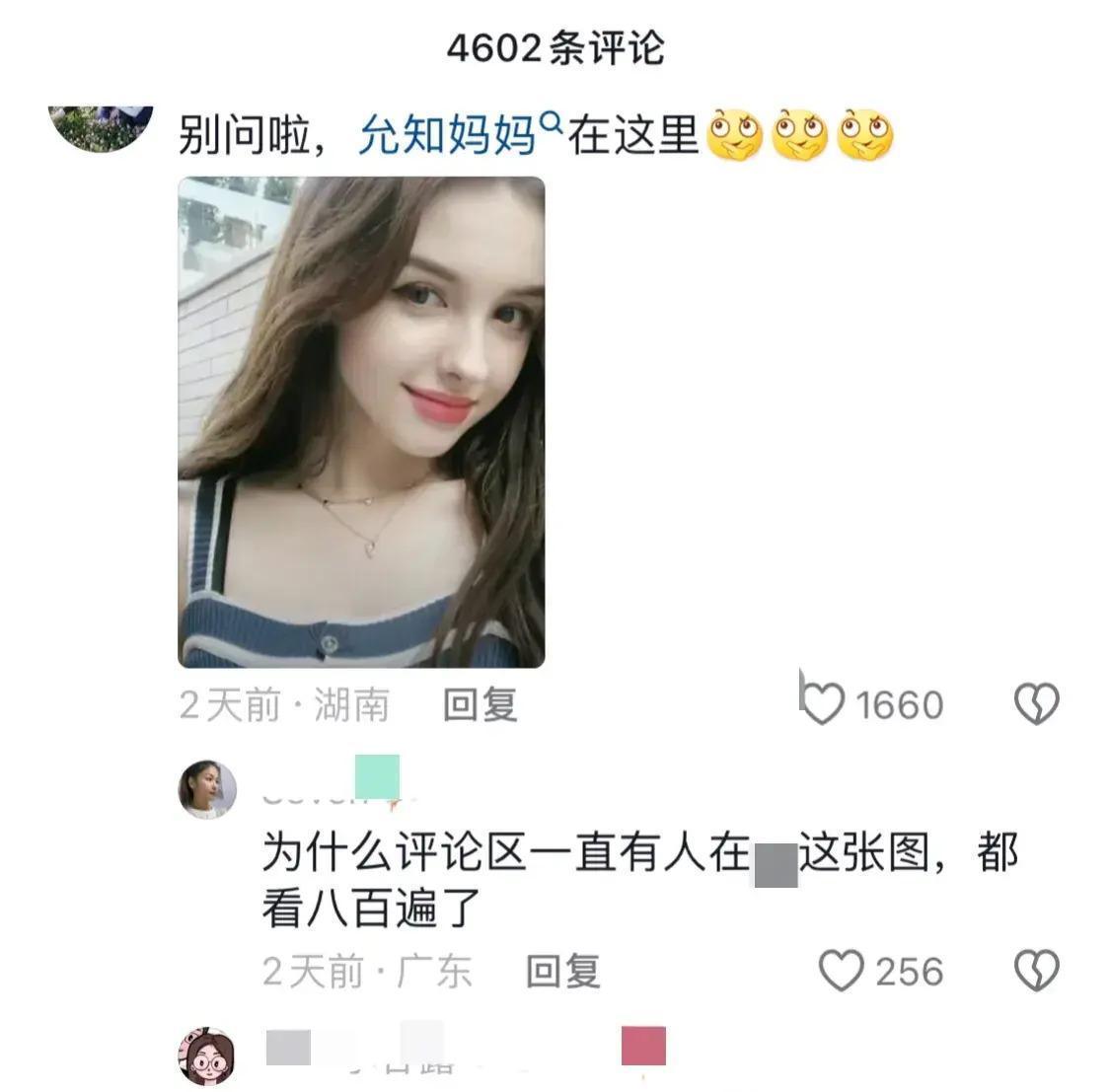The height and width of the screenshot is (1092, 1110).
Task: Reply to the comment from 湖南
Action: point(480,705)
